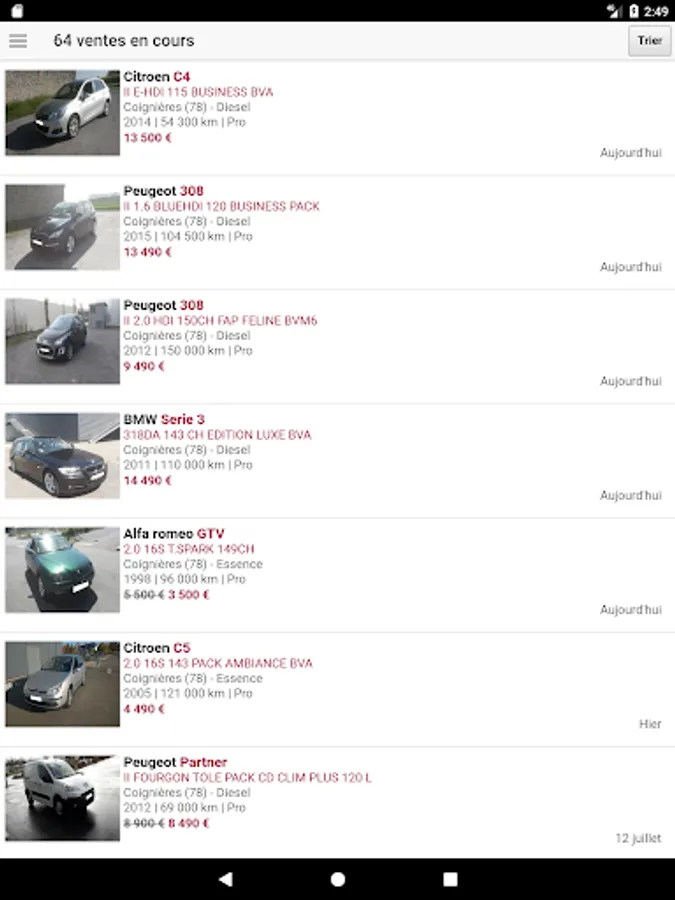Screen dimensions: 675x900
Task: Select the BMW Serie 3 listing
Action: (337, 456)
